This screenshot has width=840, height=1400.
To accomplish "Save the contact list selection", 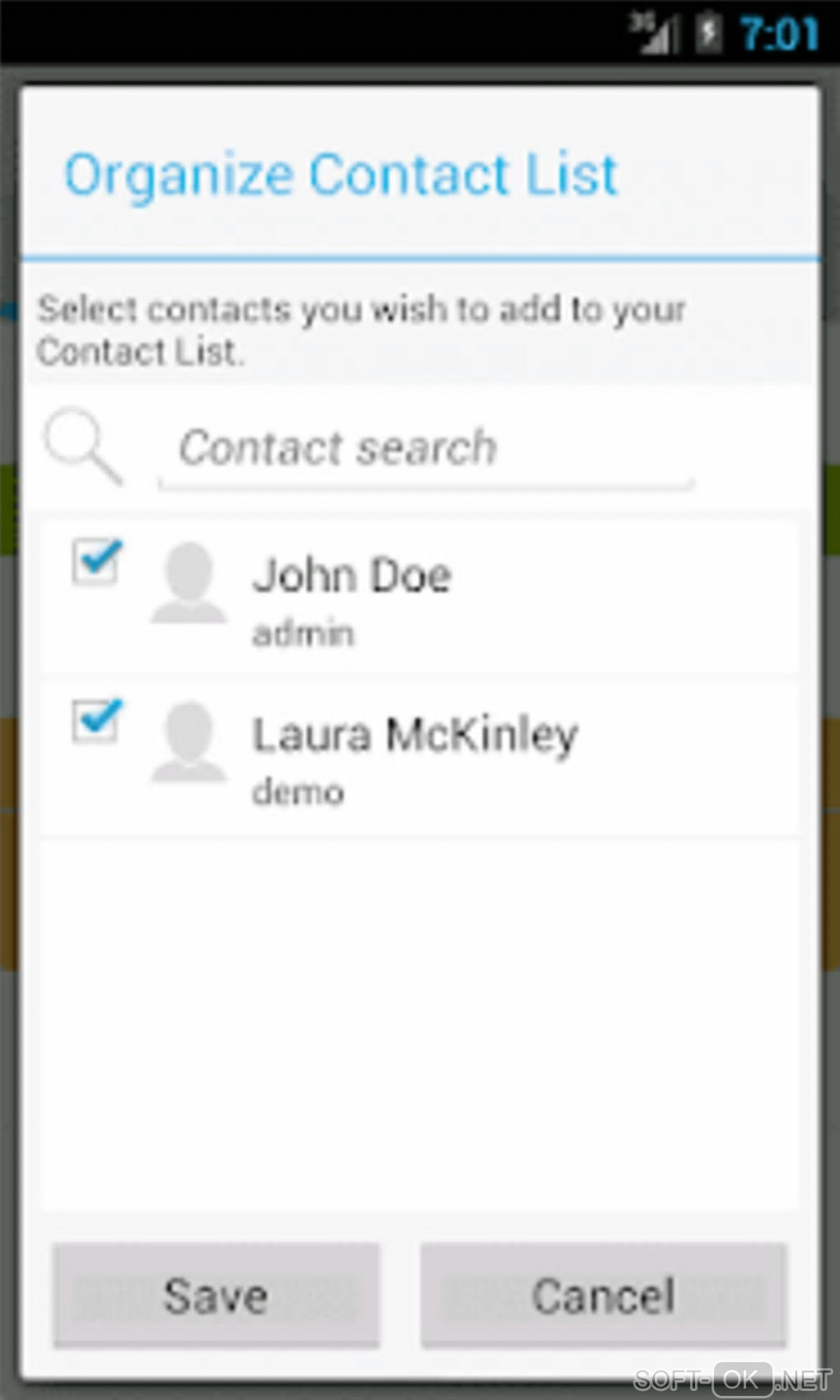I will (216, 1295).
